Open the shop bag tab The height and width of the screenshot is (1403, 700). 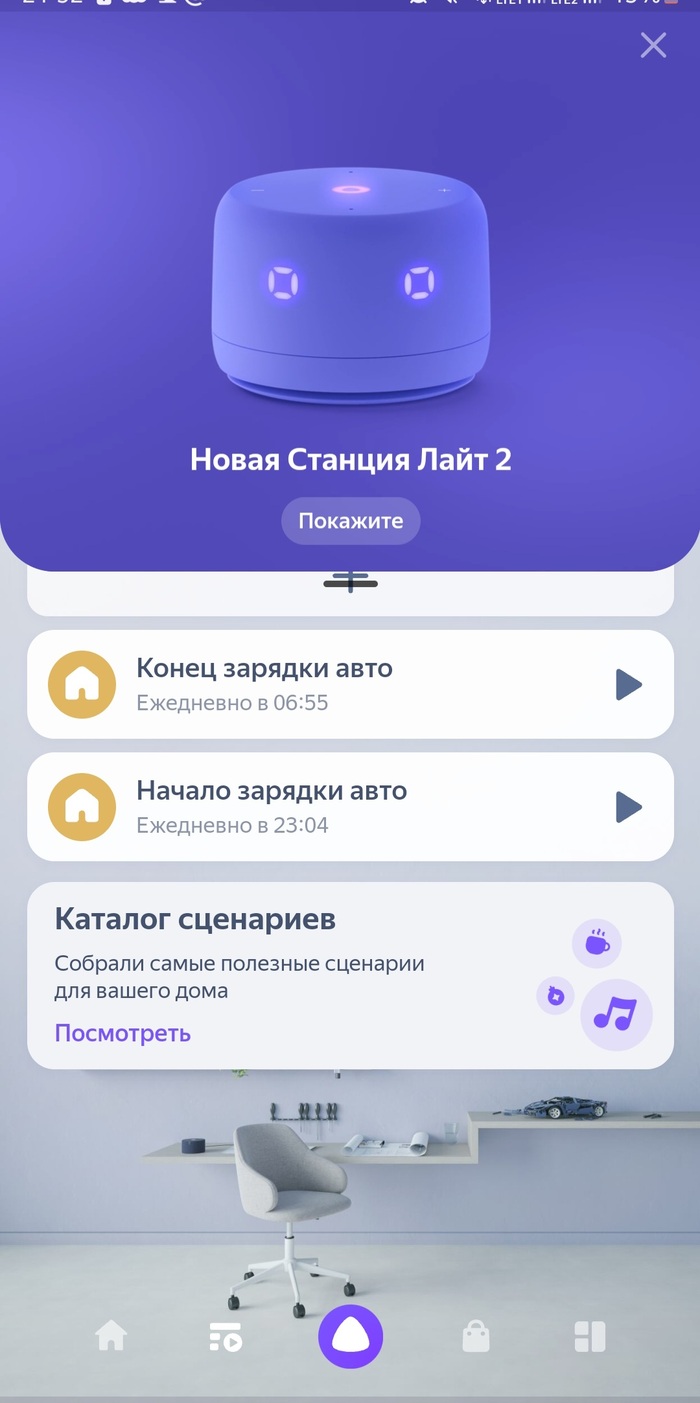click(476, 1337)
